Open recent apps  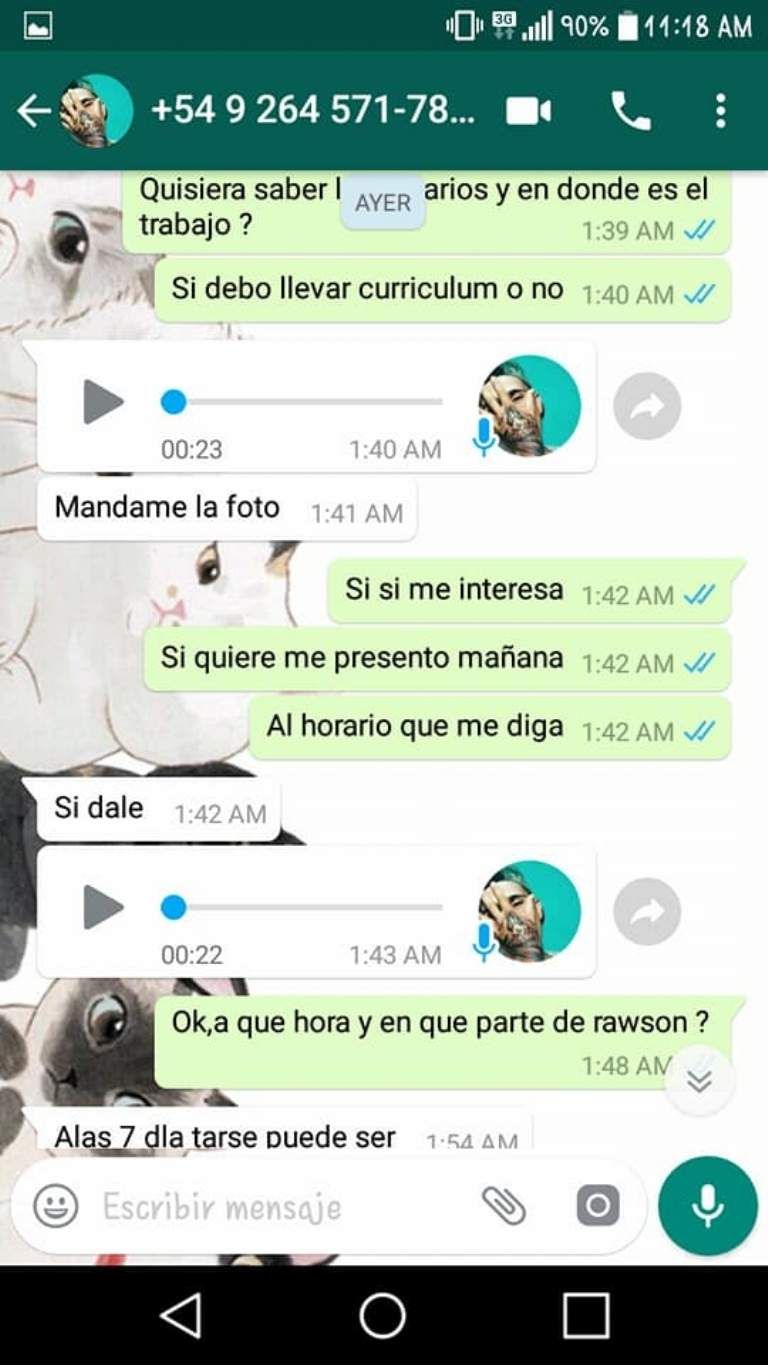pos(586,1315)
